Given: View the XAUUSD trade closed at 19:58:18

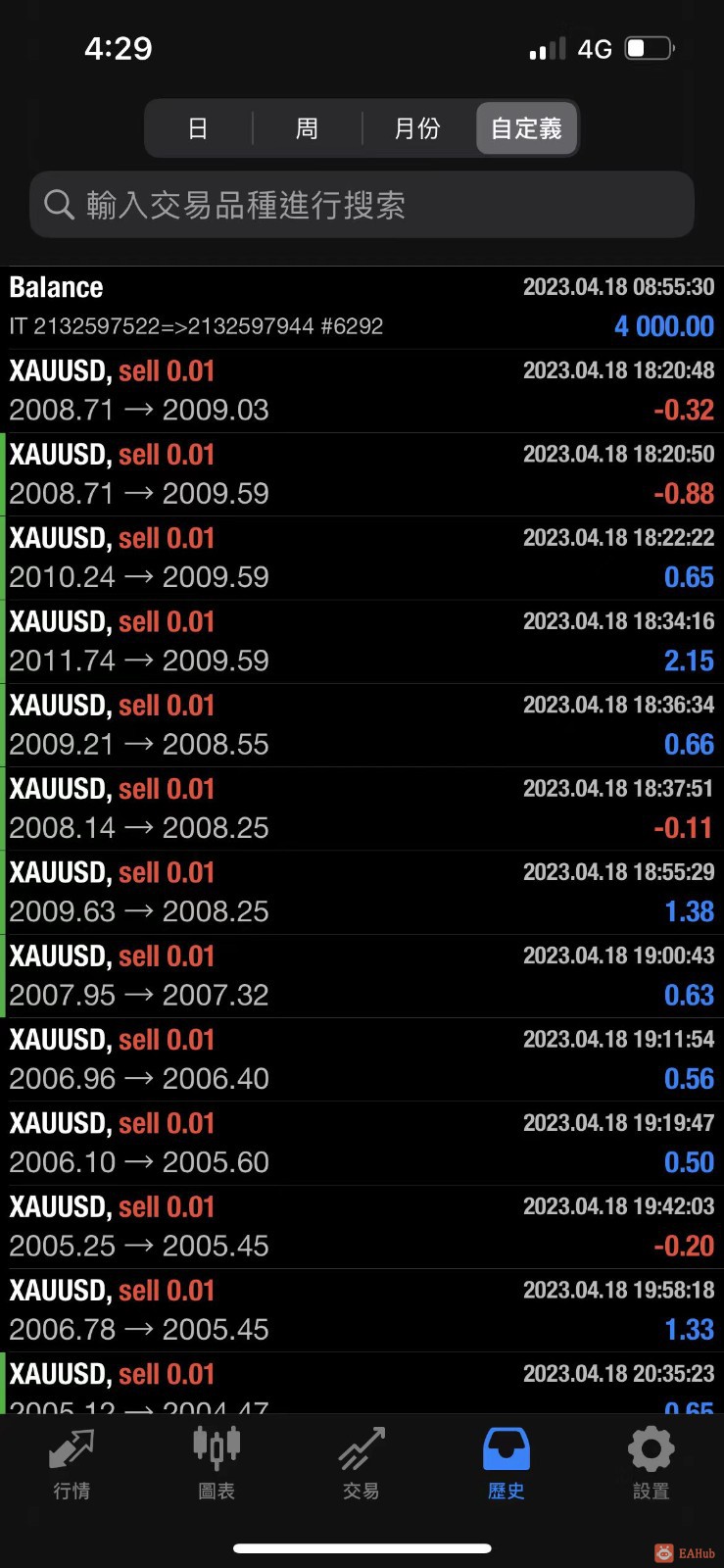Looking at the screenshot, I should click(362, 1310).
